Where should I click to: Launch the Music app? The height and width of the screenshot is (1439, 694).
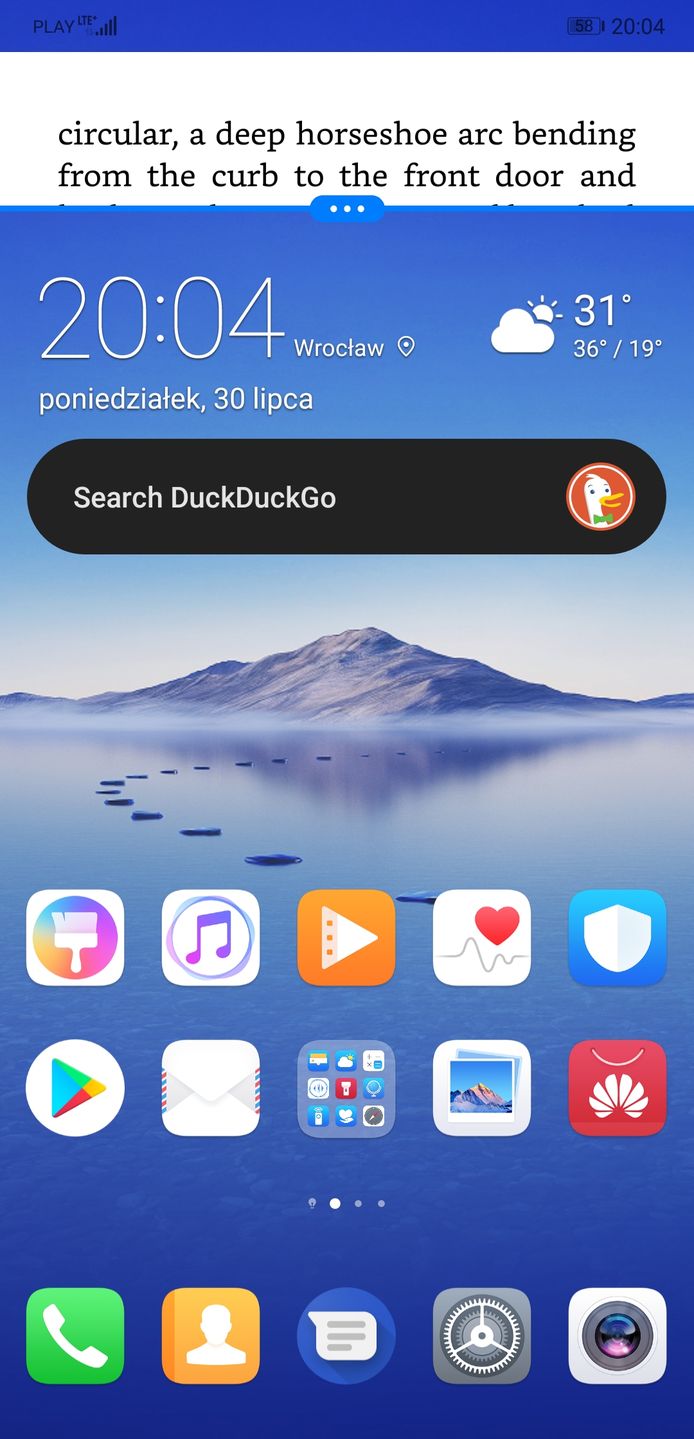pos(211,938)
